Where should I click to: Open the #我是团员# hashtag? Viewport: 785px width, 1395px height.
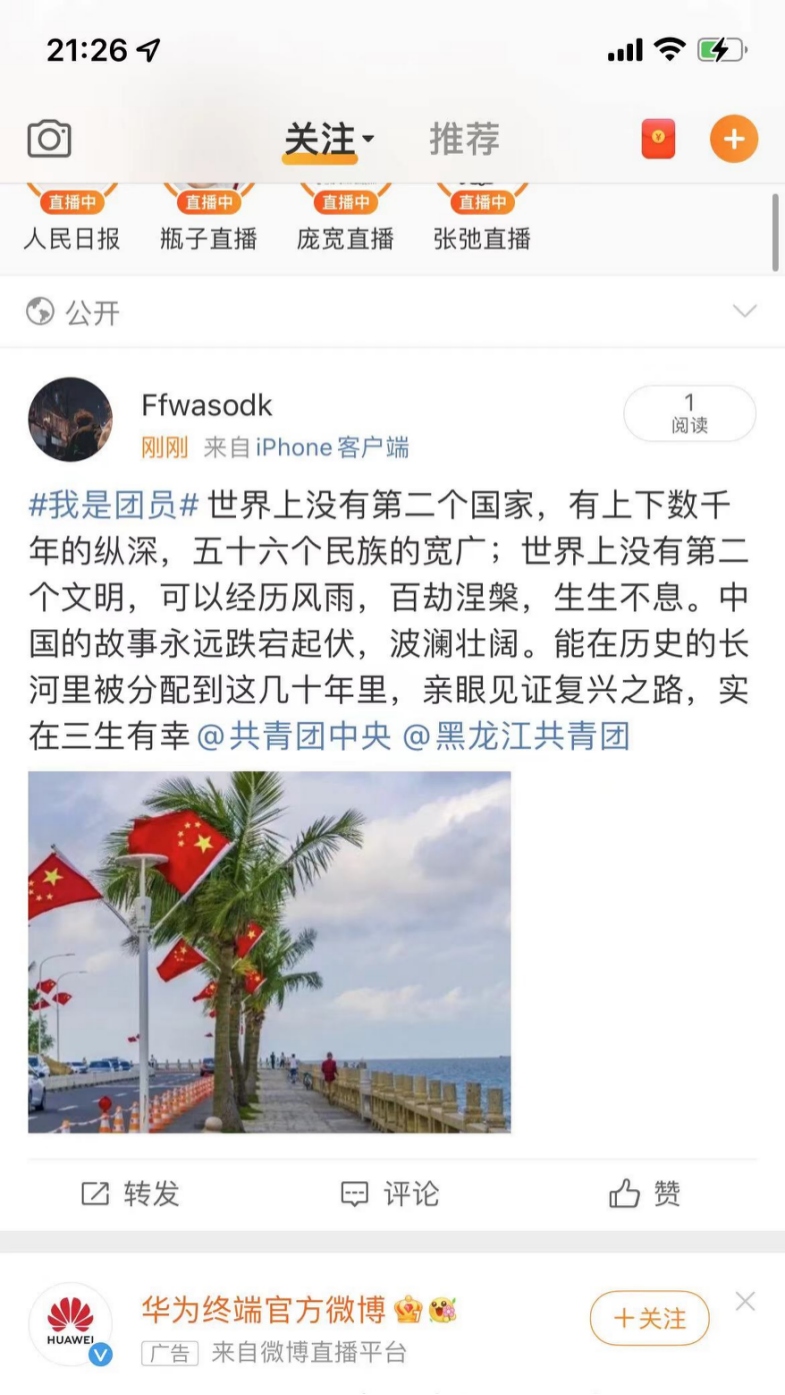click(114, 505)
